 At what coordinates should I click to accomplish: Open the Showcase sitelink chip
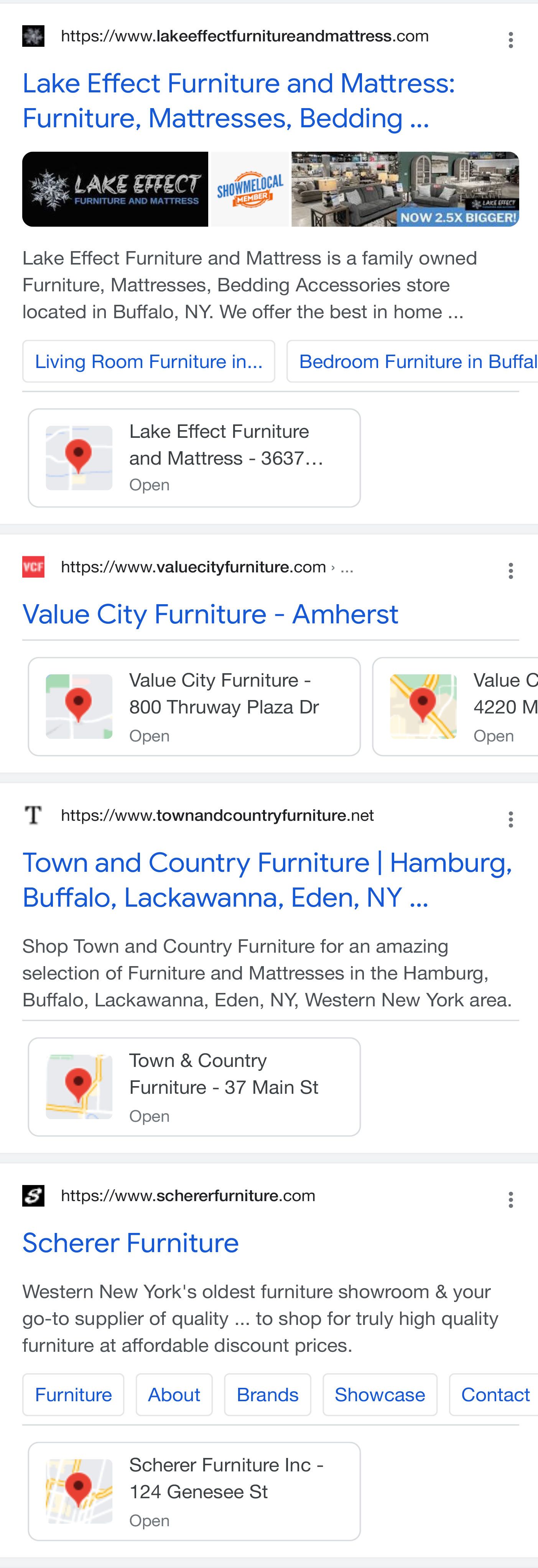pyautogui.click(x=380, y=1394)
